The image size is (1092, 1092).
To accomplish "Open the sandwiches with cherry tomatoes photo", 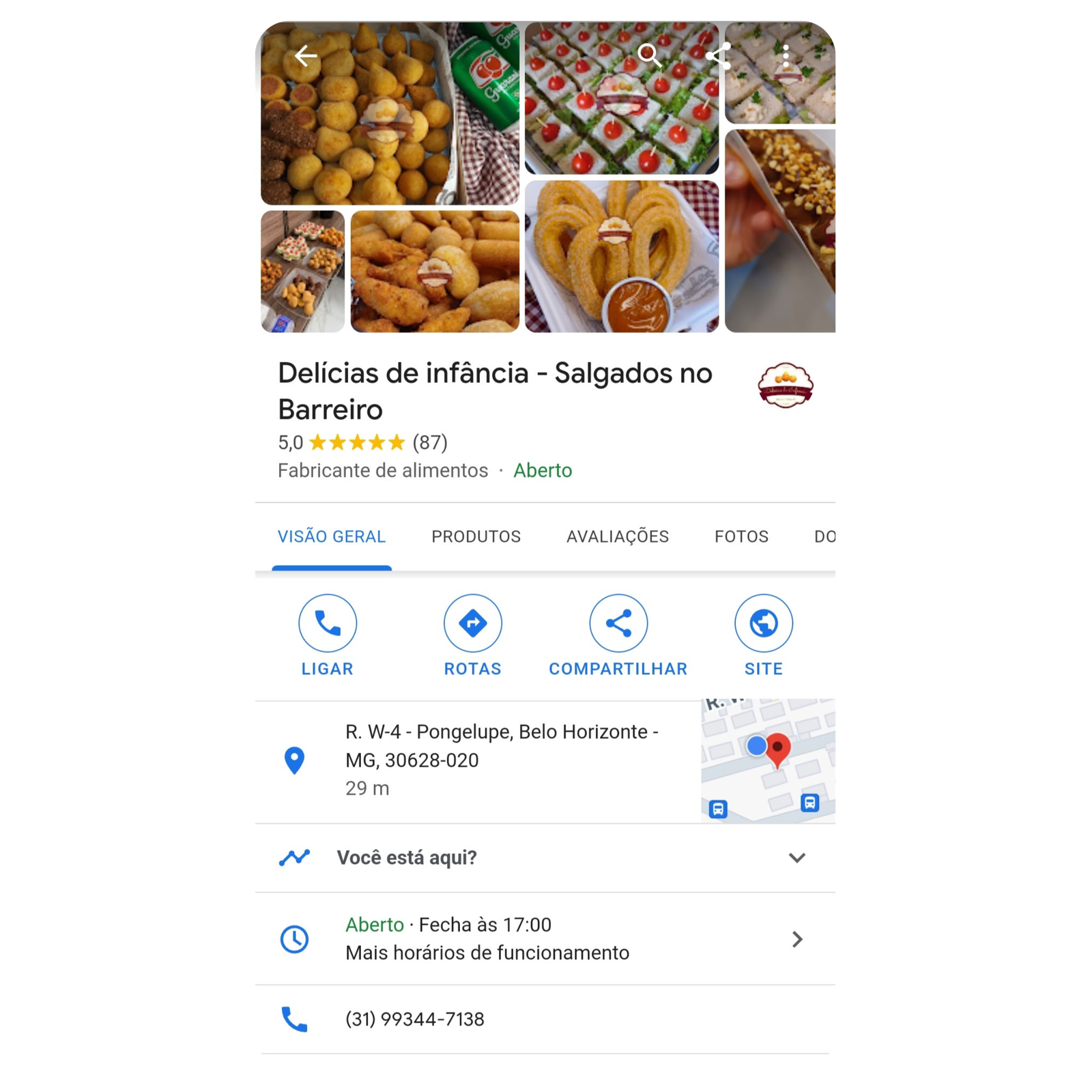I will [x=621, y=98].
